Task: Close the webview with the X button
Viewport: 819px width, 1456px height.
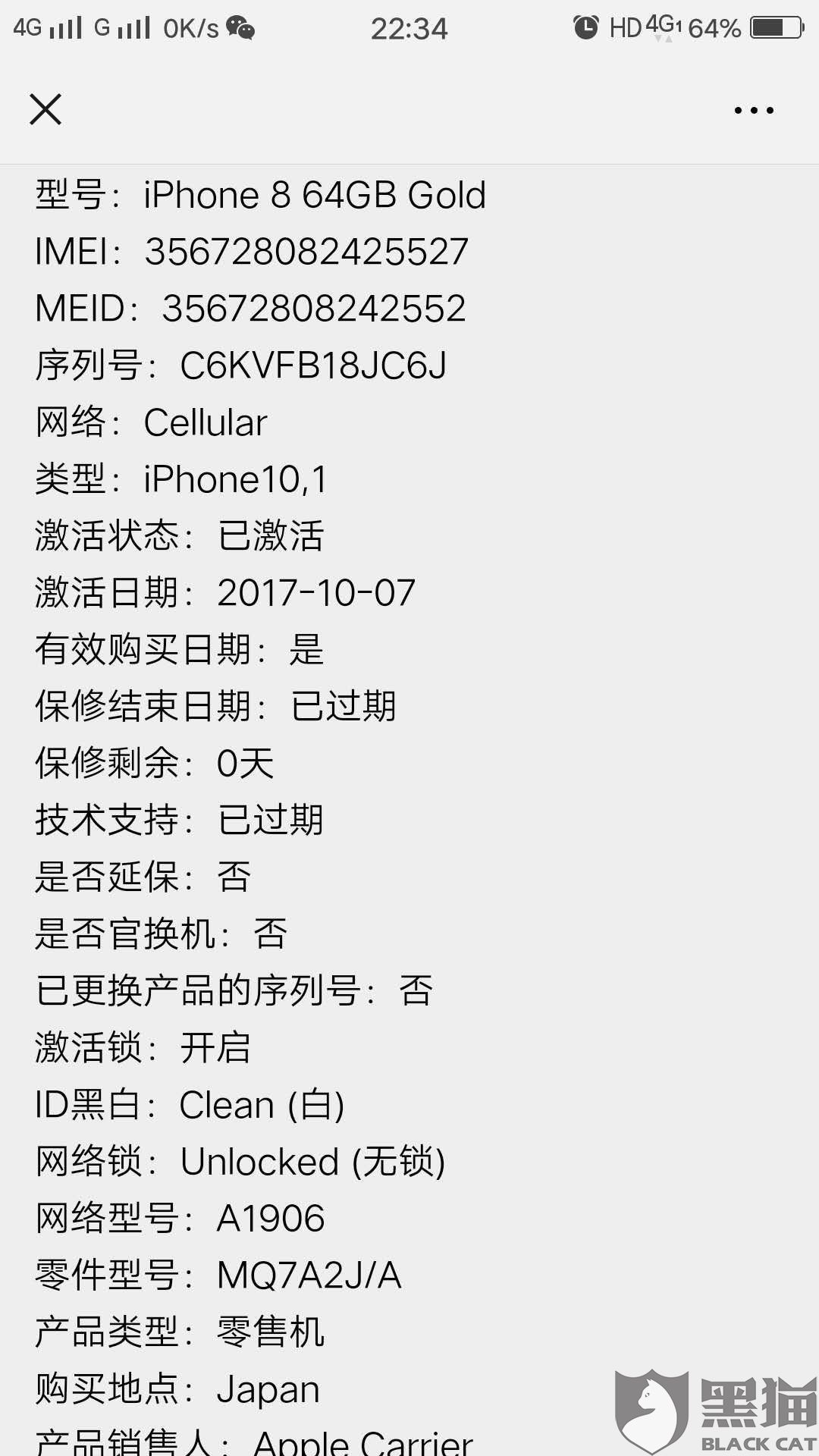Action: pos(45,110)
